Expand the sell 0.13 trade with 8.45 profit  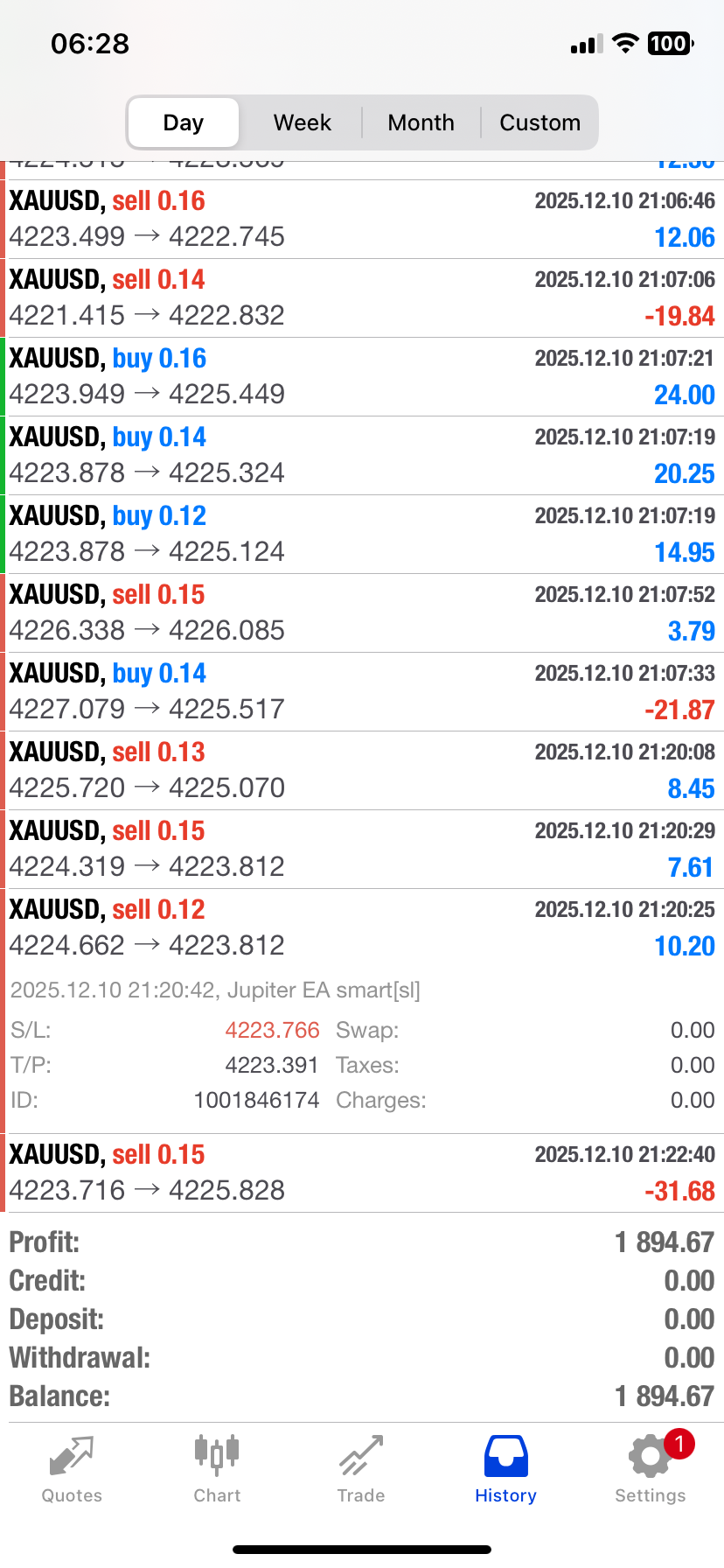[x=362, y=770]
